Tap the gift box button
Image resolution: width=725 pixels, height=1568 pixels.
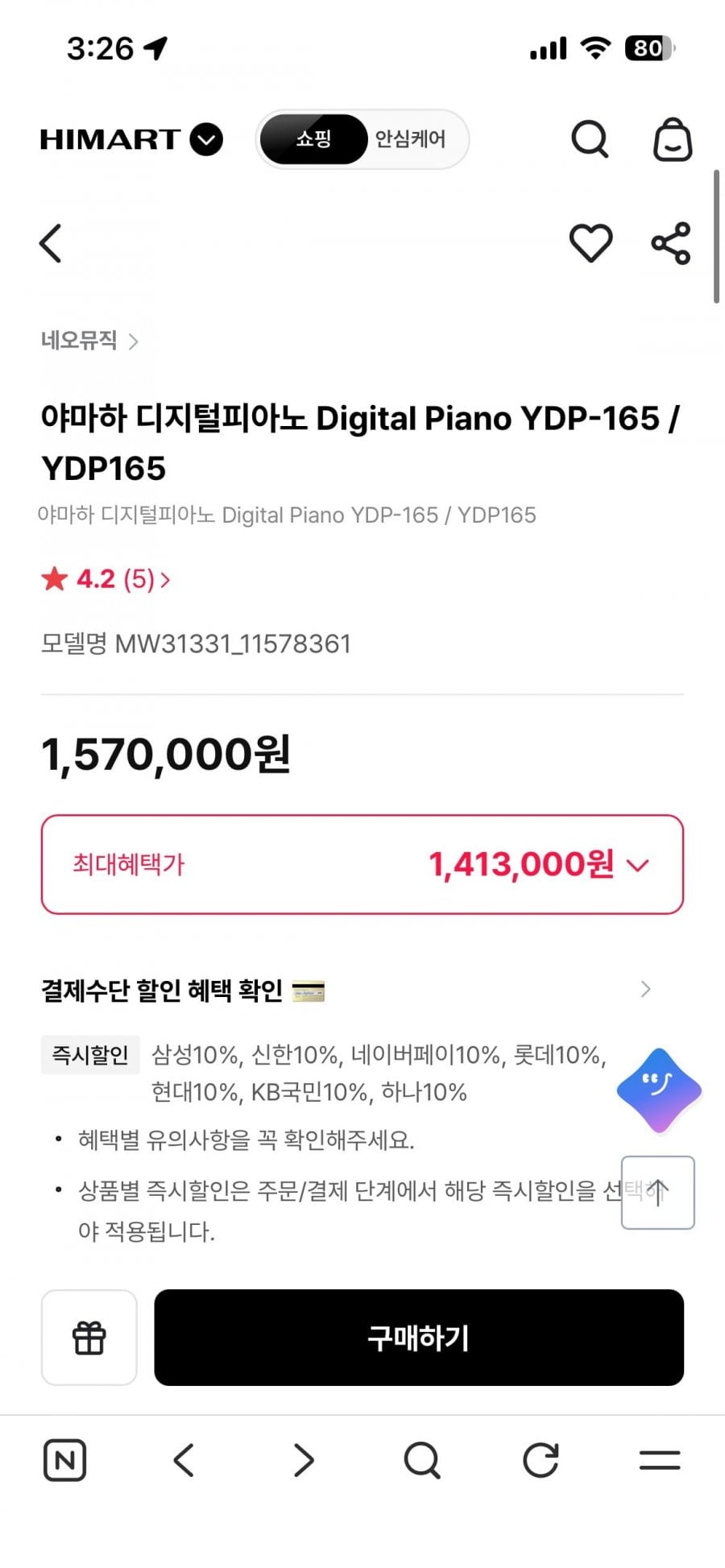point(89,1338)
